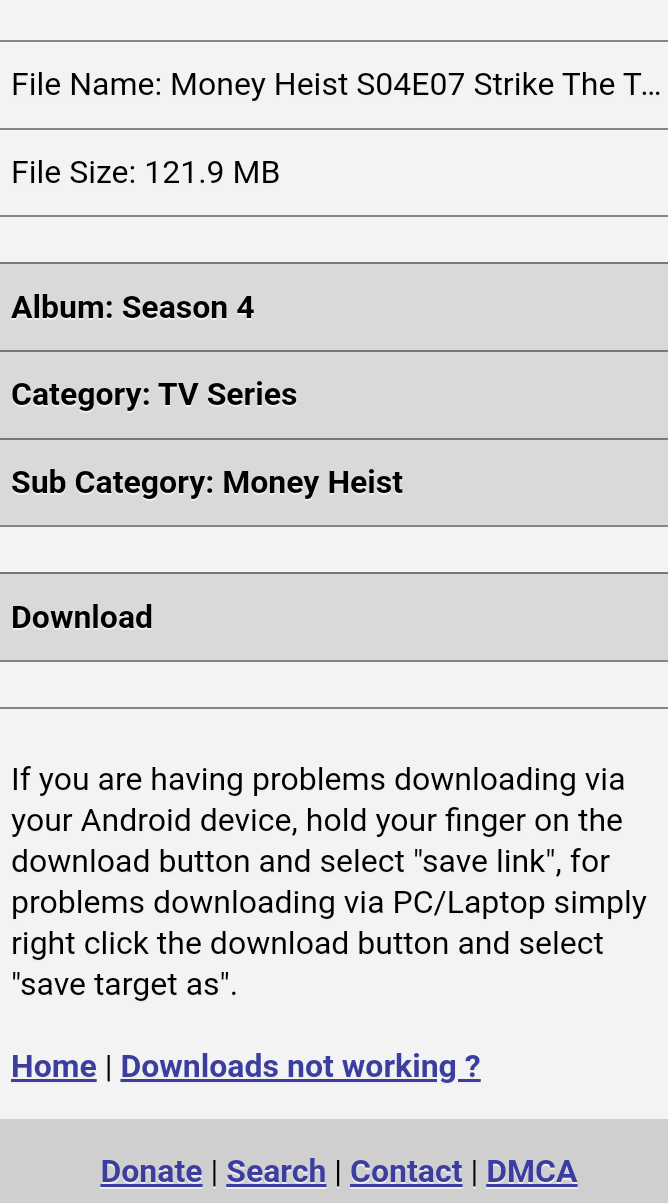Open the "Downloads not working ?" link
The height and width of the screenshot is (1203, 668).
click(x=300, y=1067)
